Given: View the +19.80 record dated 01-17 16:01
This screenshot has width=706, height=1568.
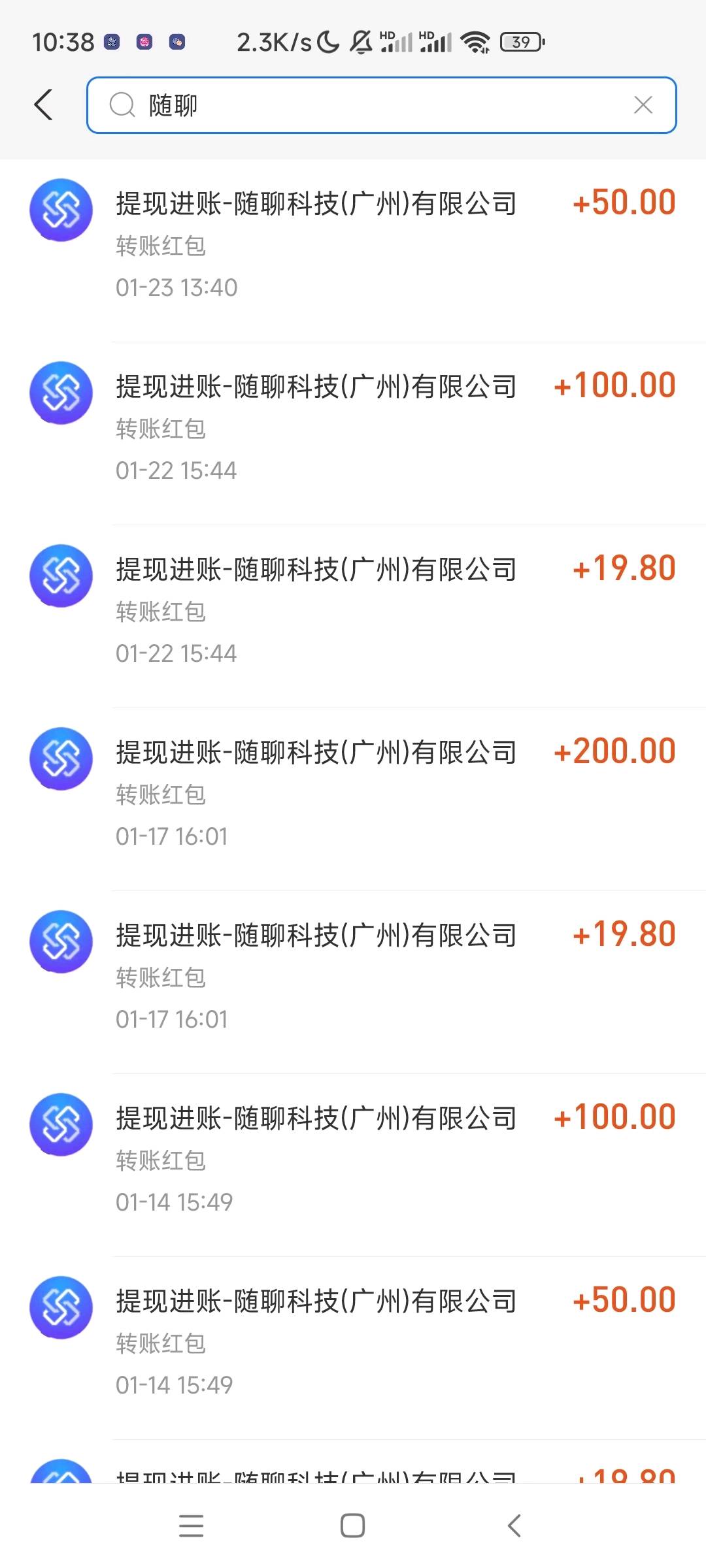Looking at the screenshot, I should [x=353, y=977].
